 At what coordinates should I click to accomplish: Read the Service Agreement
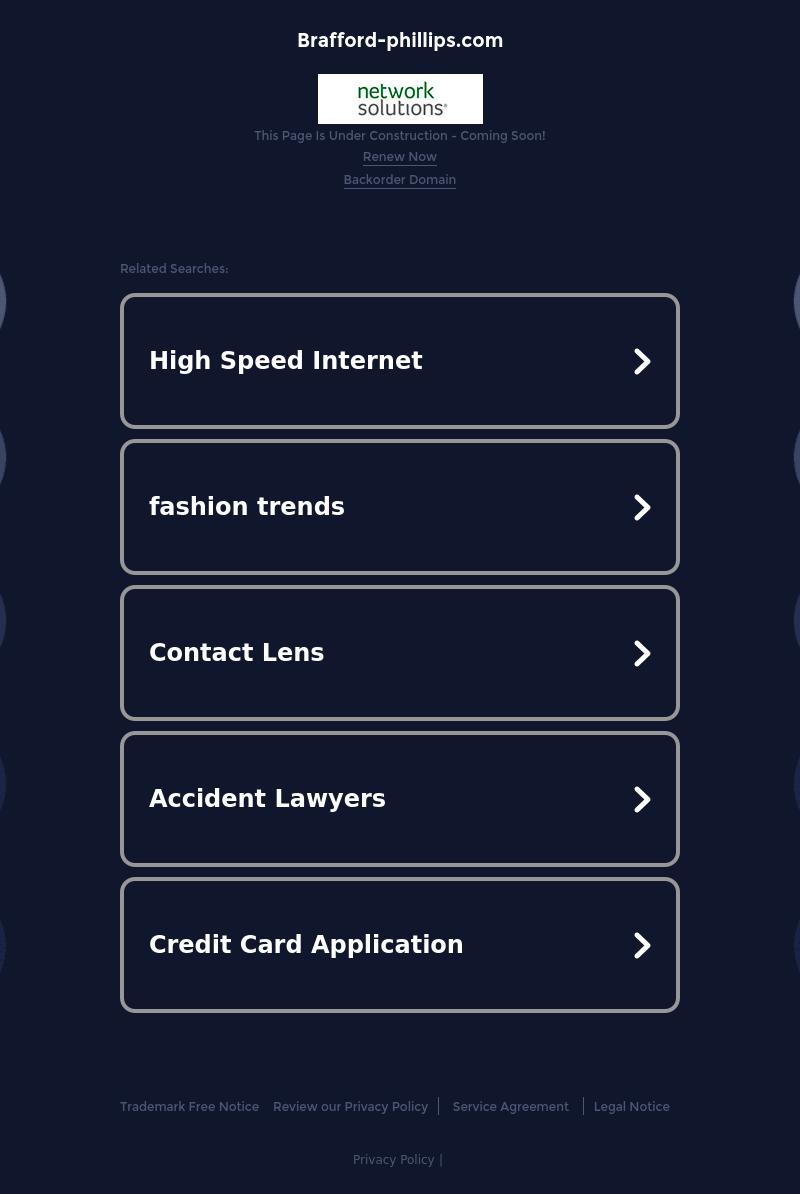point(510,1107)
